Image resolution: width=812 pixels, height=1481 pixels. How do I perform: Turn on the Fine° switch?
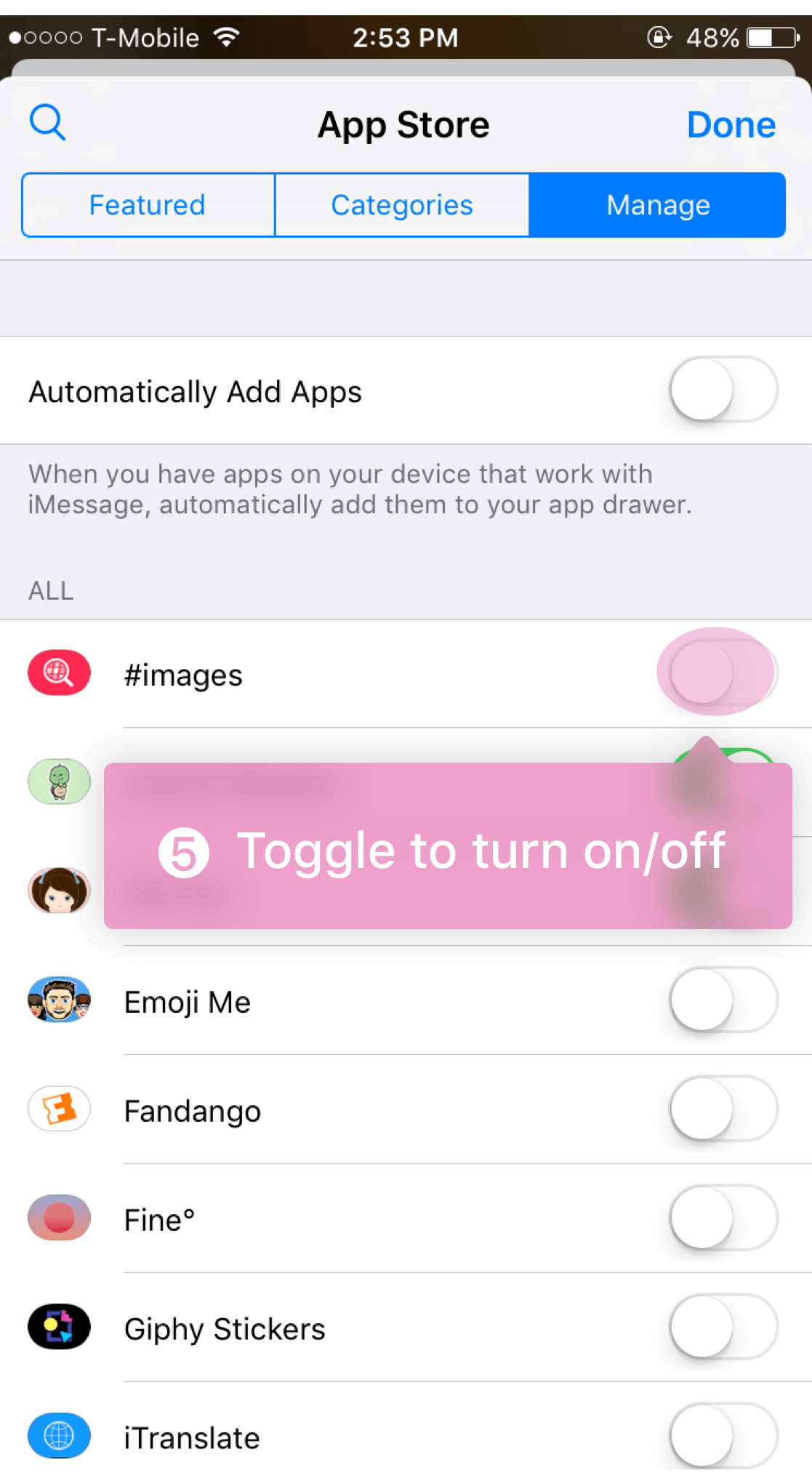click(x=723, y=1218)
